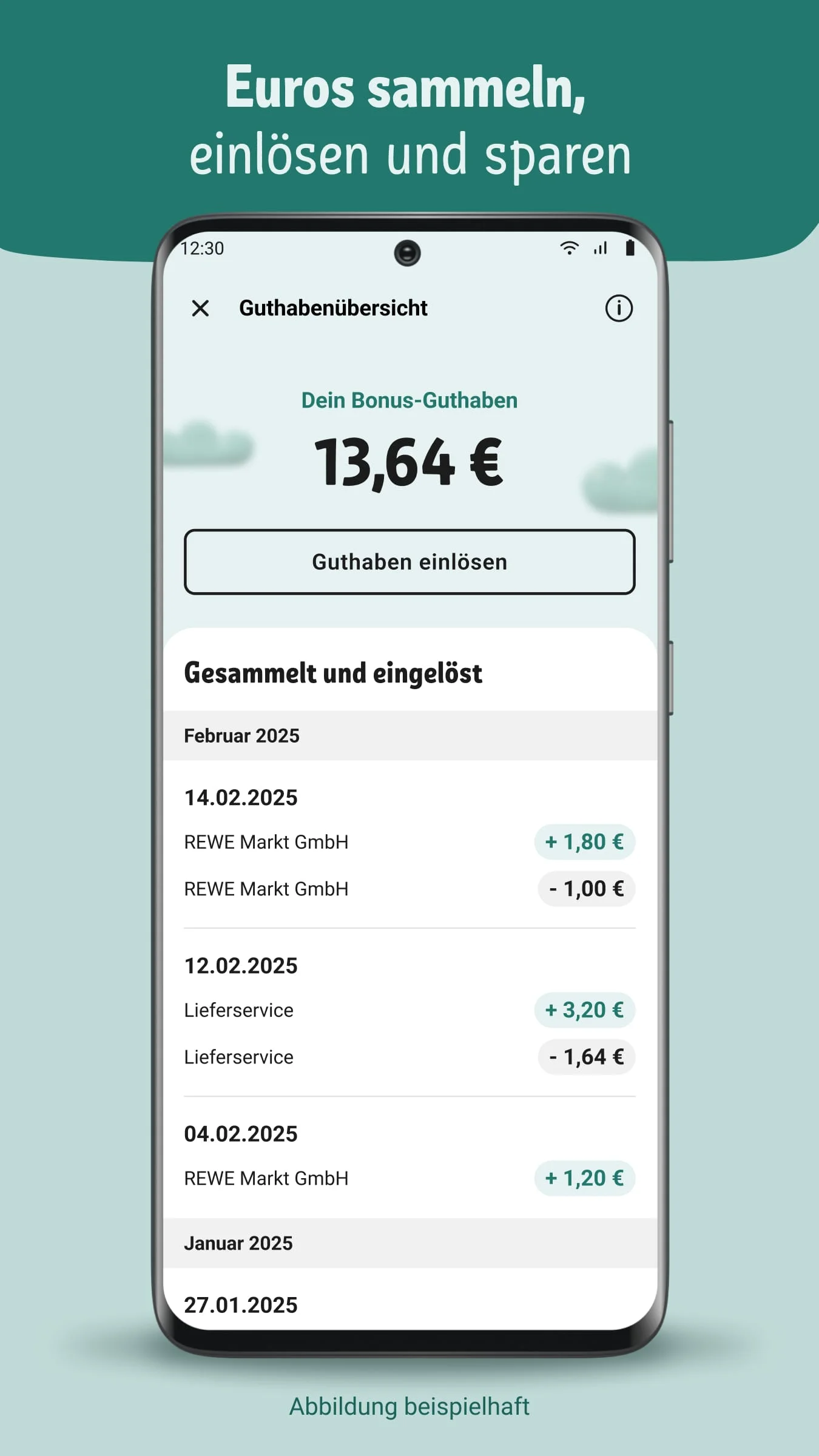Open the Gesammelt und eingelöst section
This screenshot has width=819, height=1456.
(x=332, y=672)
